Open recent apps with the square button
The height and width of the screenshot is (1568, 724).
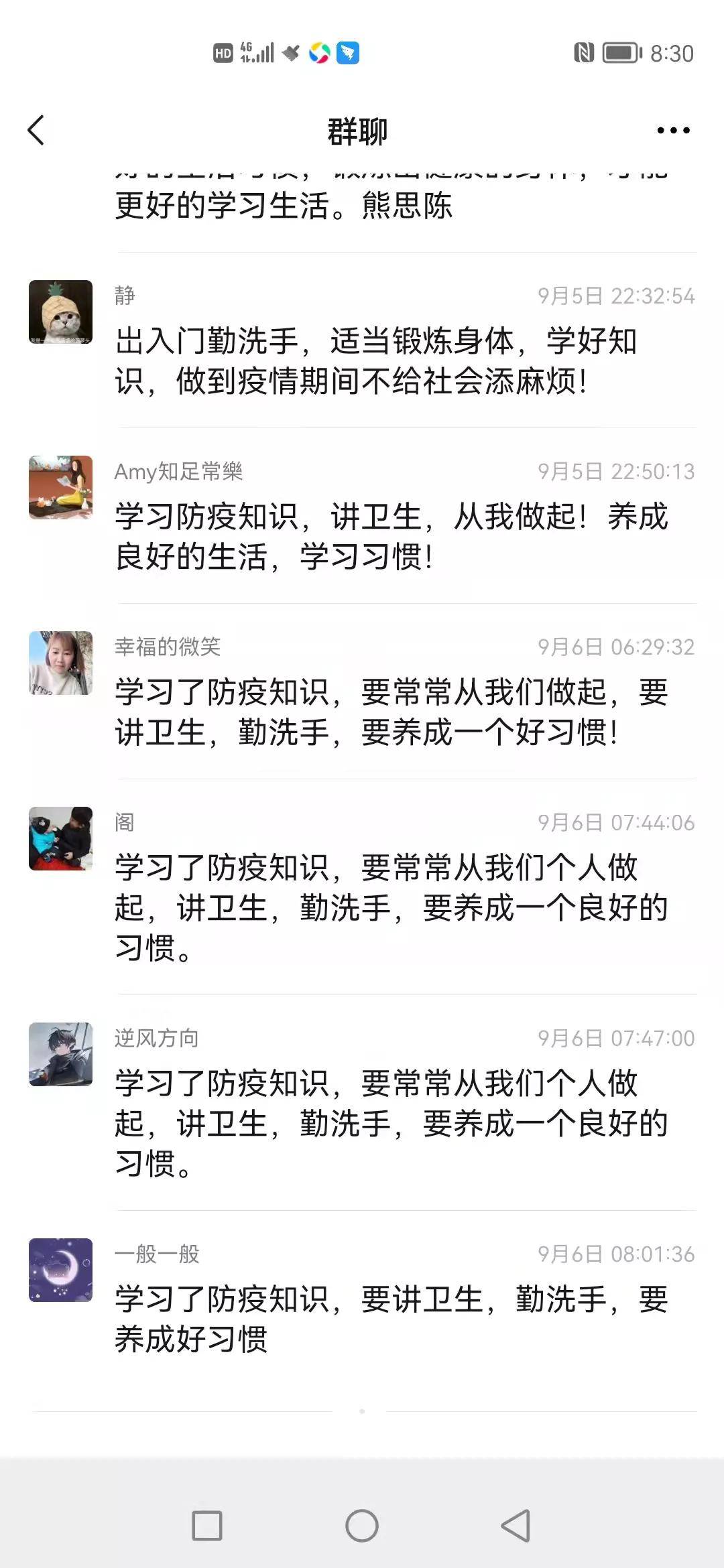point(207,1526)
